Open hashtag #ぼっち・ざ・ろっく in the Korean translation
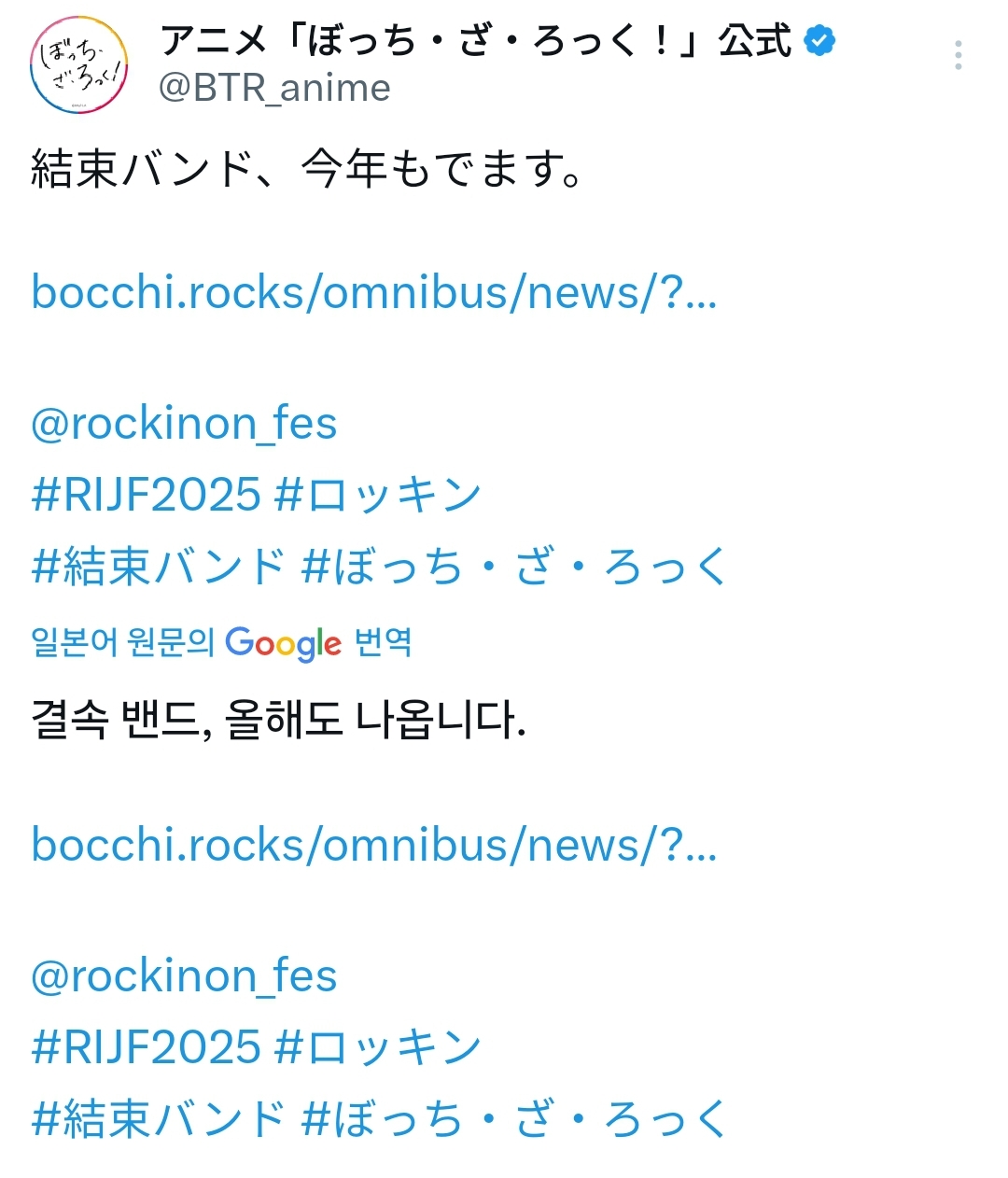1008x1178 pixels. 515,1119
